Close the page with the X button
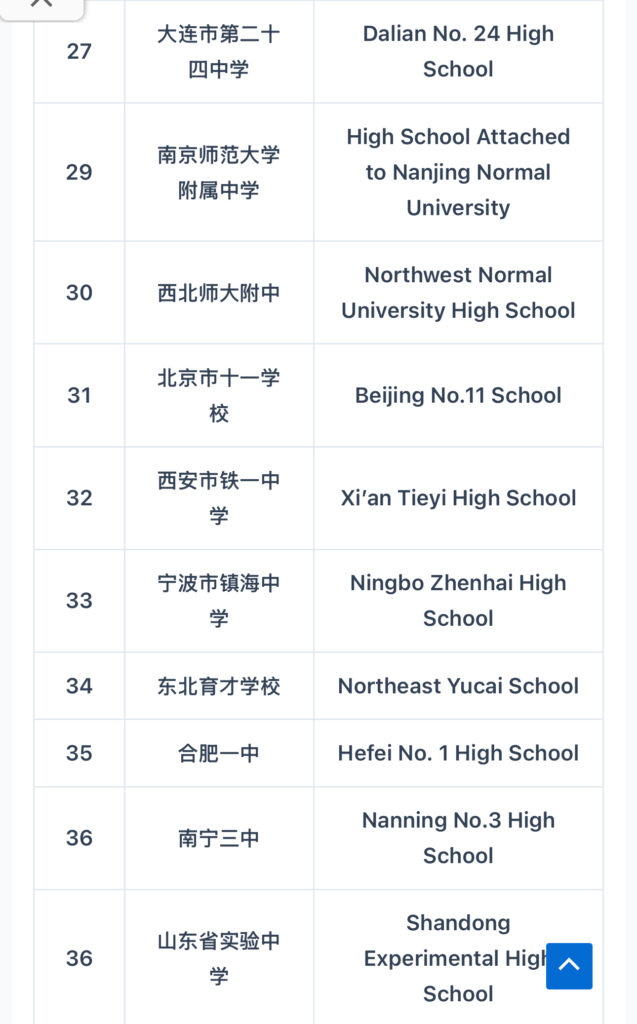This screenshot has height=1024, width=637. [41, 5]
